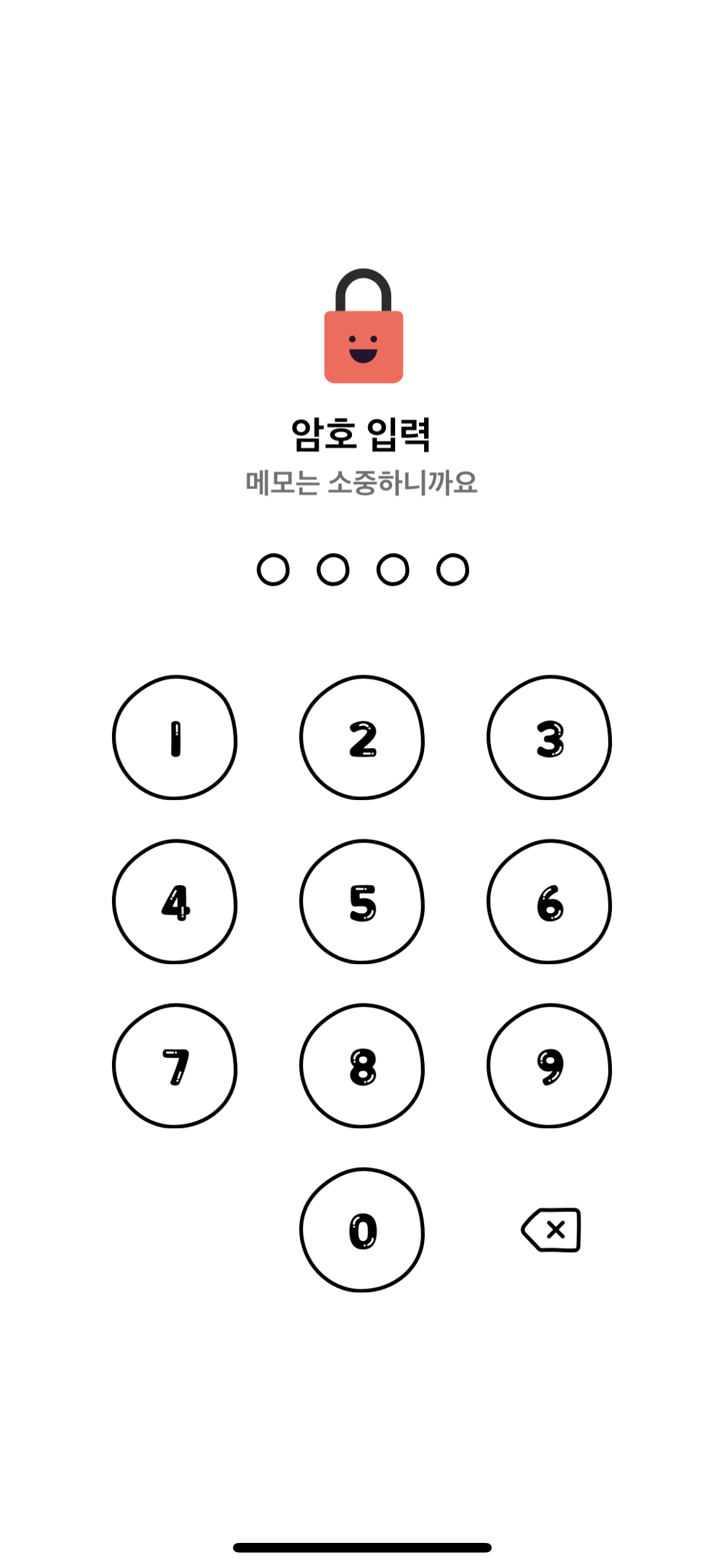The width and height of the screenshot is (724, 1568).
Task: Tap the first empty passcode dot
Action: (273, 570)
